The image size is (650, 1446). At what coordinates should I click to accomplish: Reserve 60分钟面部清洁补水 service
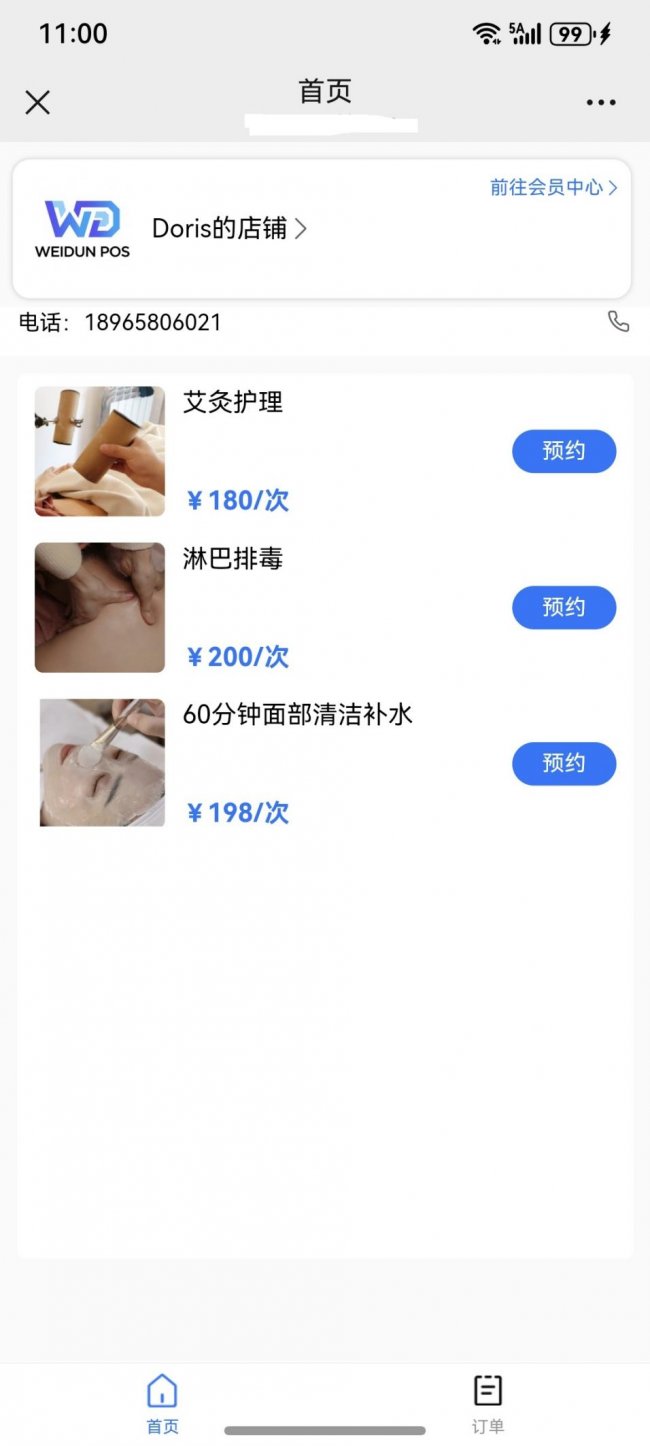click(x=564, y=763)
